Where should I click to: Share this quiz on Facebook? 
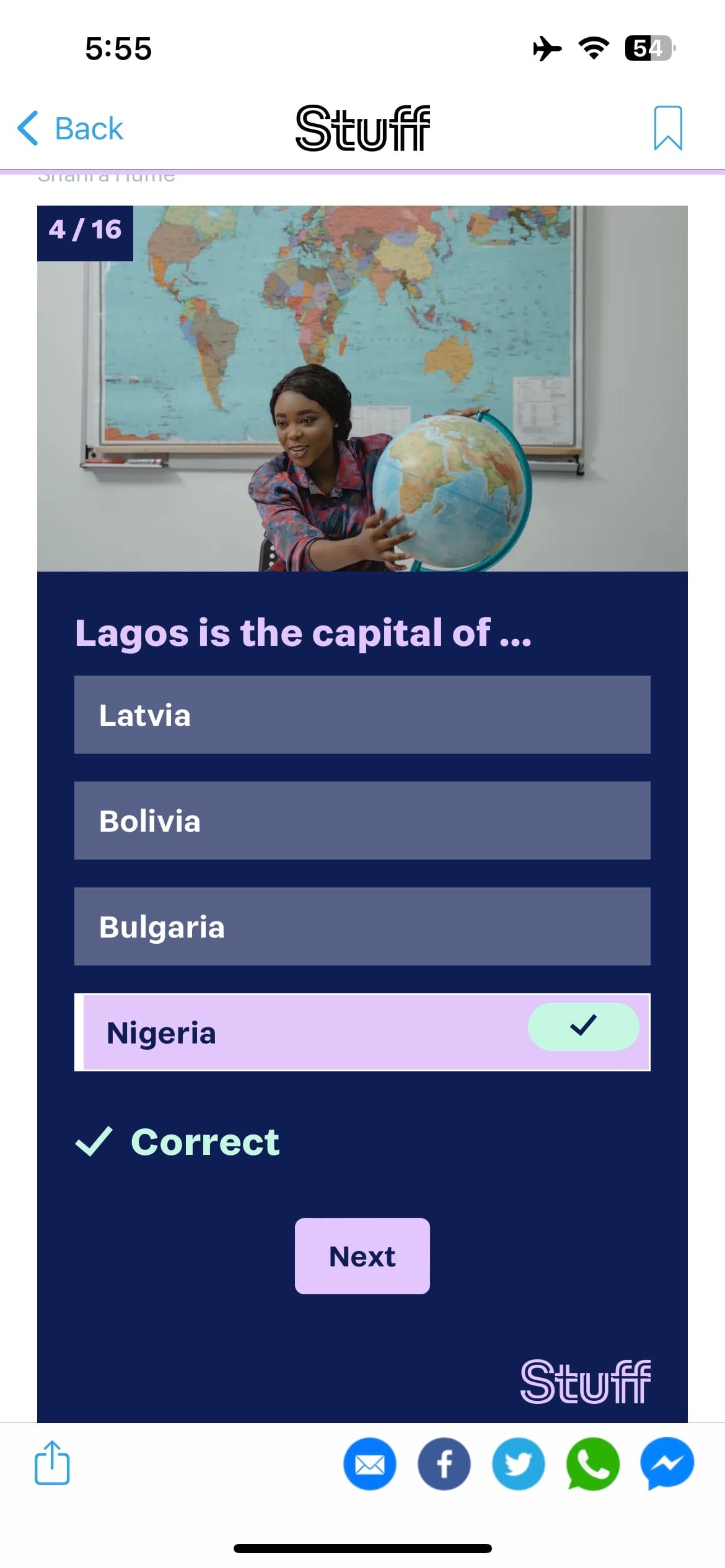click(444, 1464)
